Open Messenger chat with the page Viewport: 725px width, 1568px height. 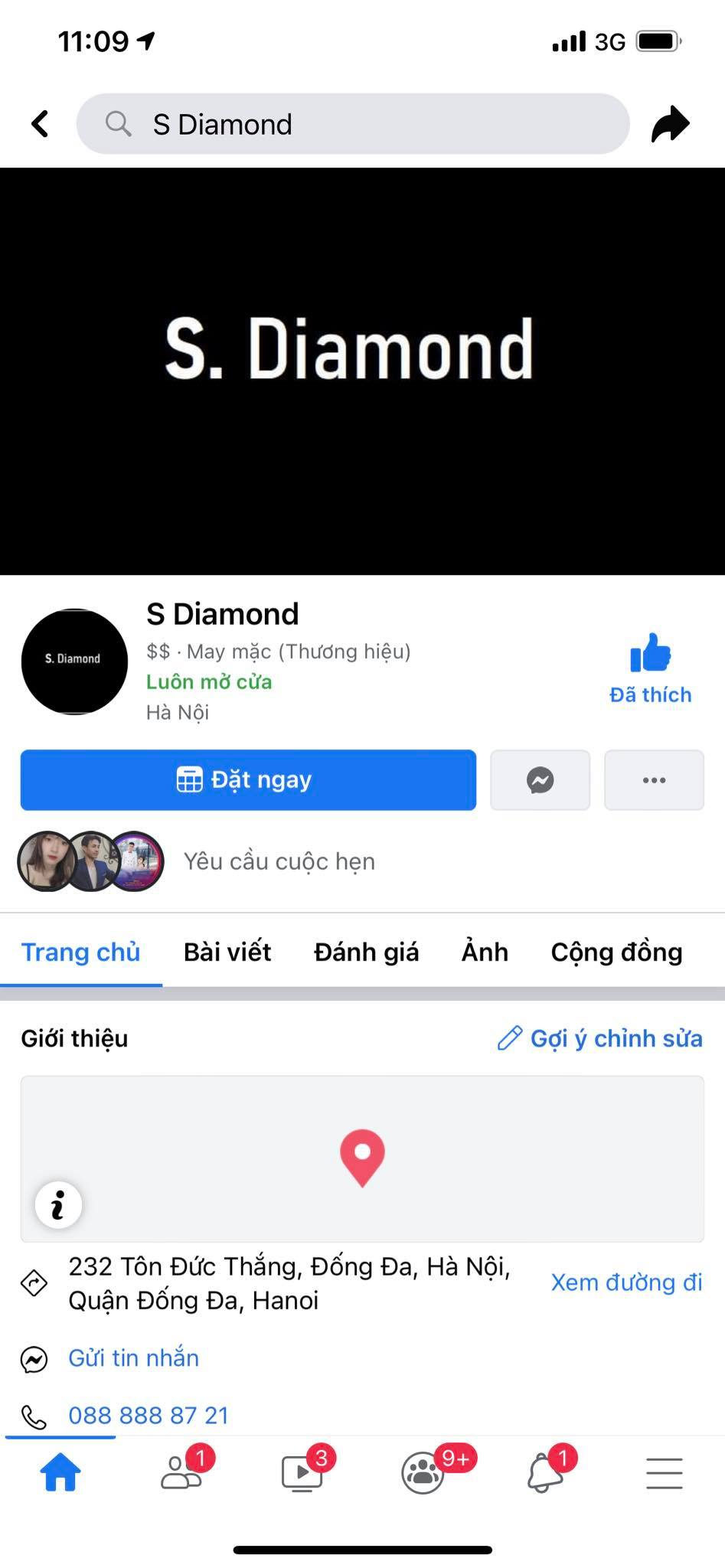(x=540, y=779)
